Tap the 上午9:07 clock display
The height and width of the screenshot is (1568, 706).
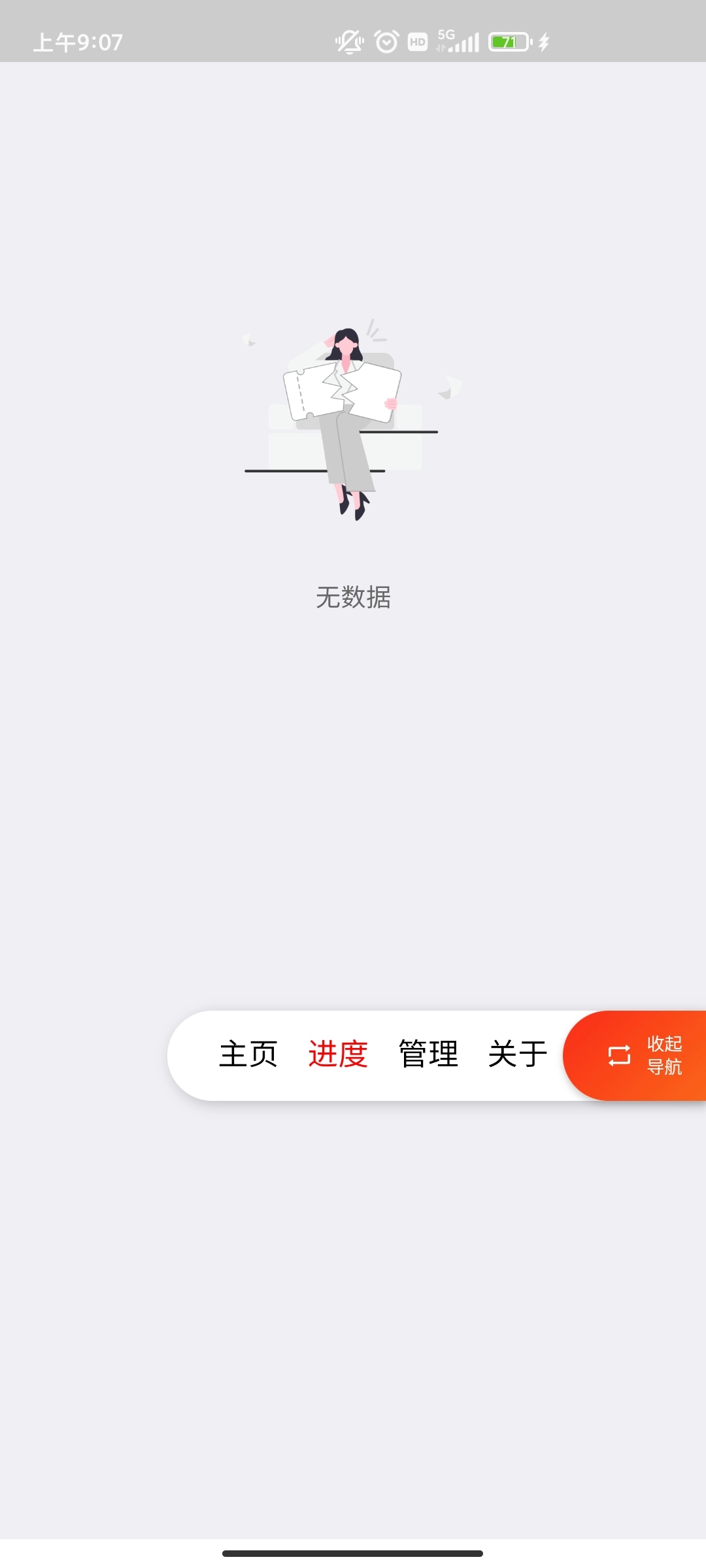(77, 42)
